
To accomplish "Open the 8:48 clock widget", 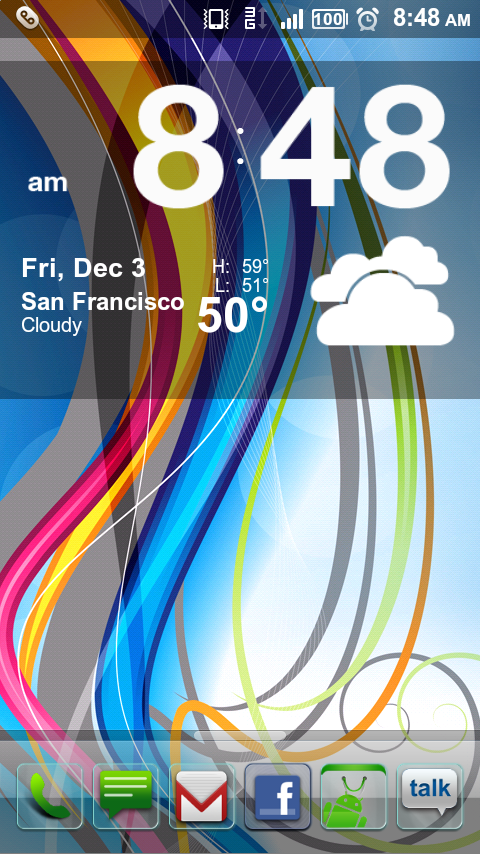I will [240, 146].
